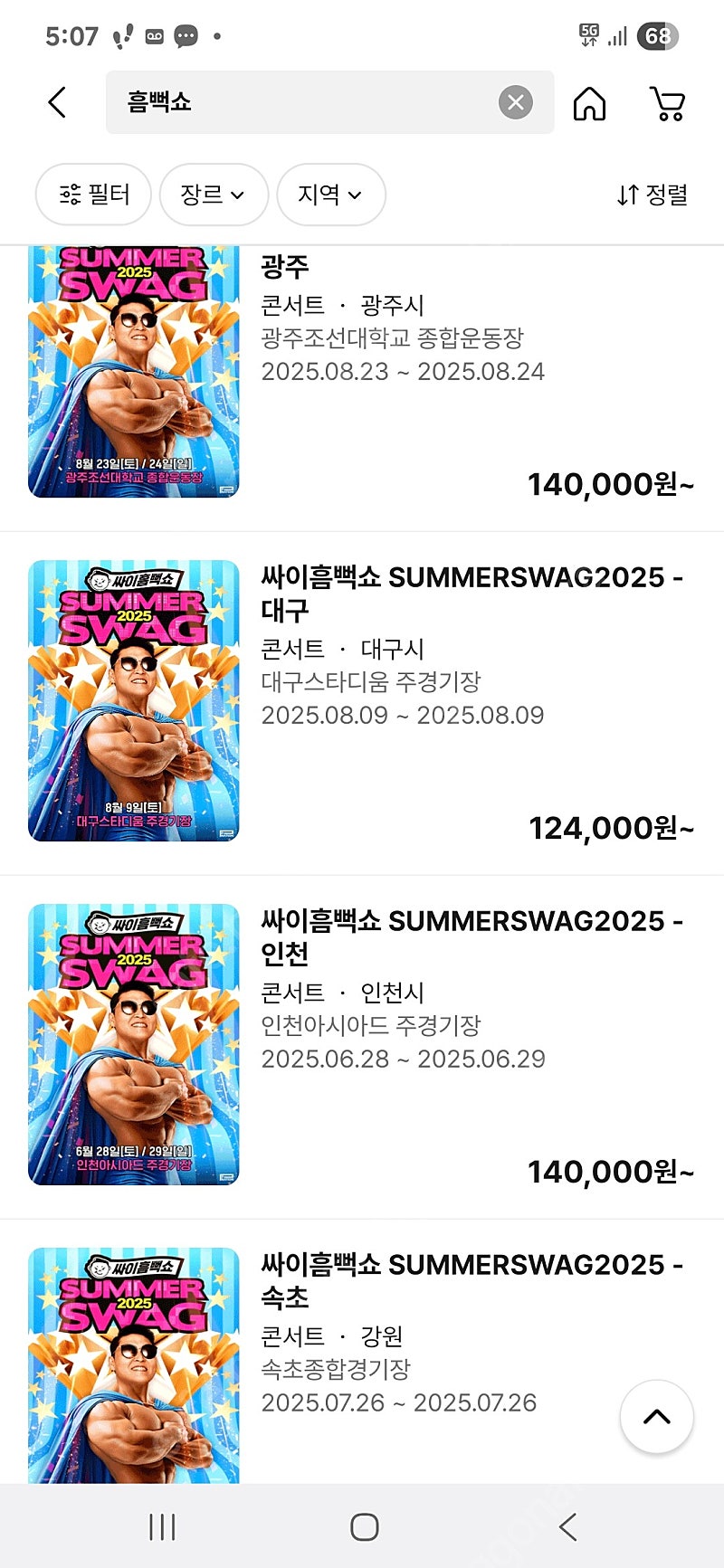This screenshot has height=1568, width=724.
Task: Open the shopping cart
Action: 668,103
